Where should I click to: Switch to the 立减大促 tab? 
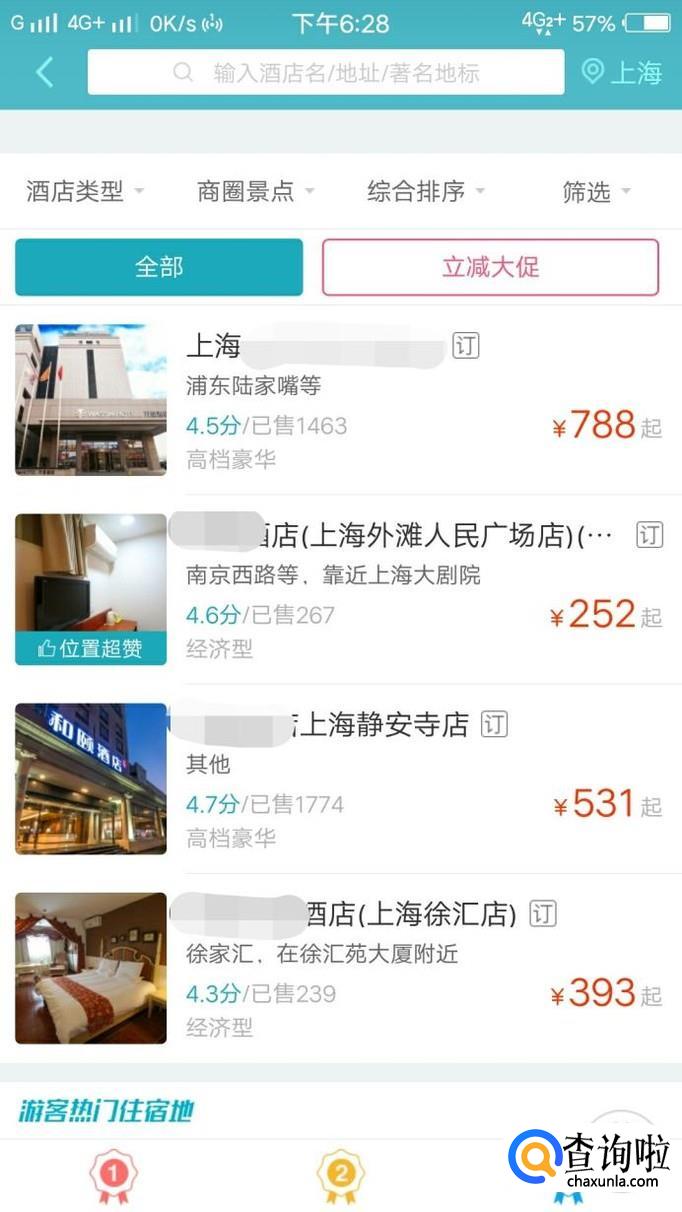tap(490, 267)
